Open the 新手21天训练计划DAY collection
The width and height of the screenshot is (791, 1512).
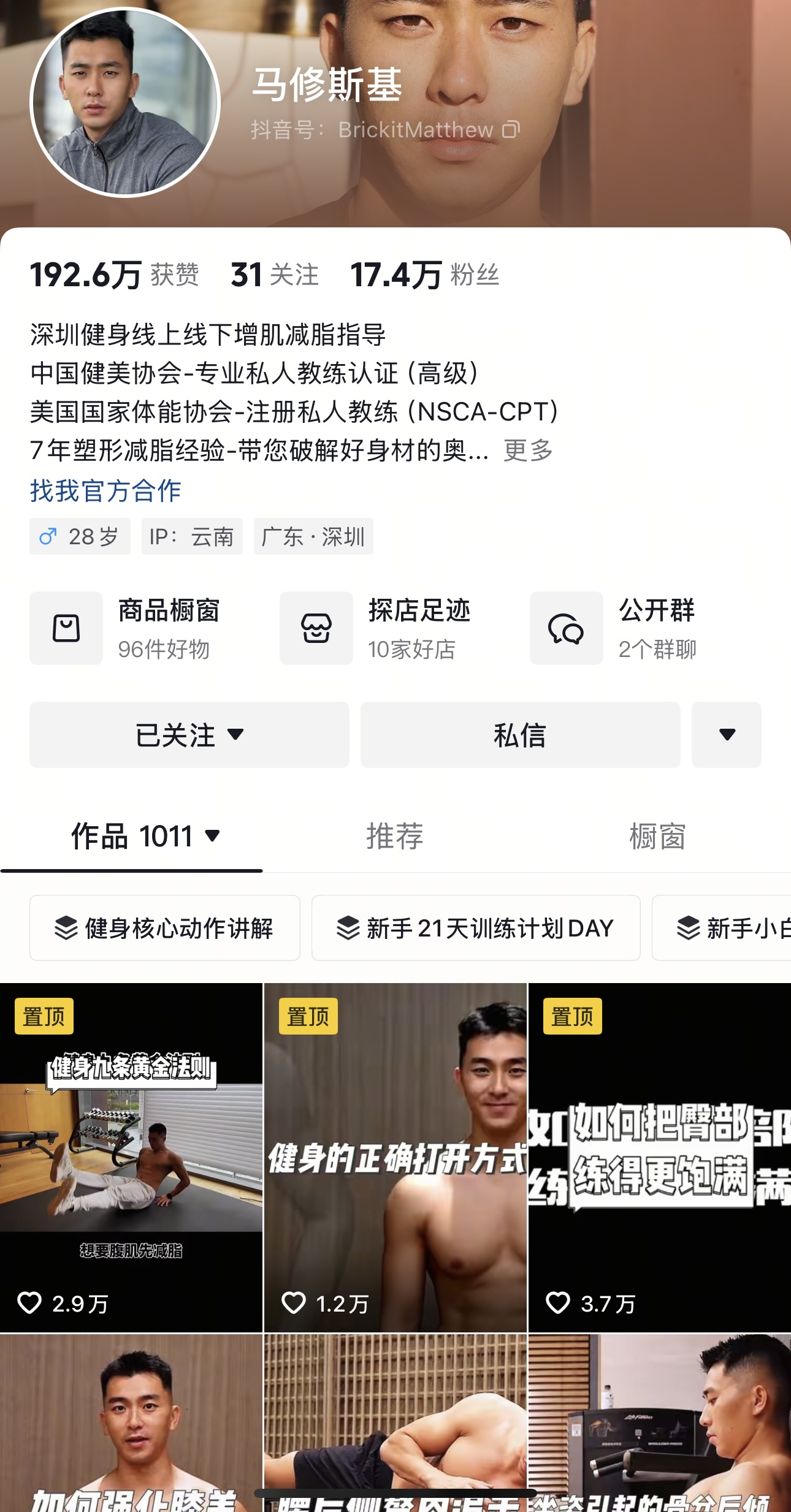pyautogui.click(x=476, y=928)
